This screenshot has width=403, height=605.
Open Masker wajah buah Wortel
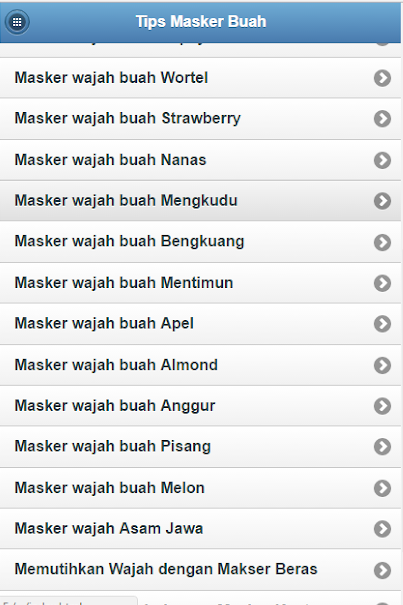click(x=200, y=78)
